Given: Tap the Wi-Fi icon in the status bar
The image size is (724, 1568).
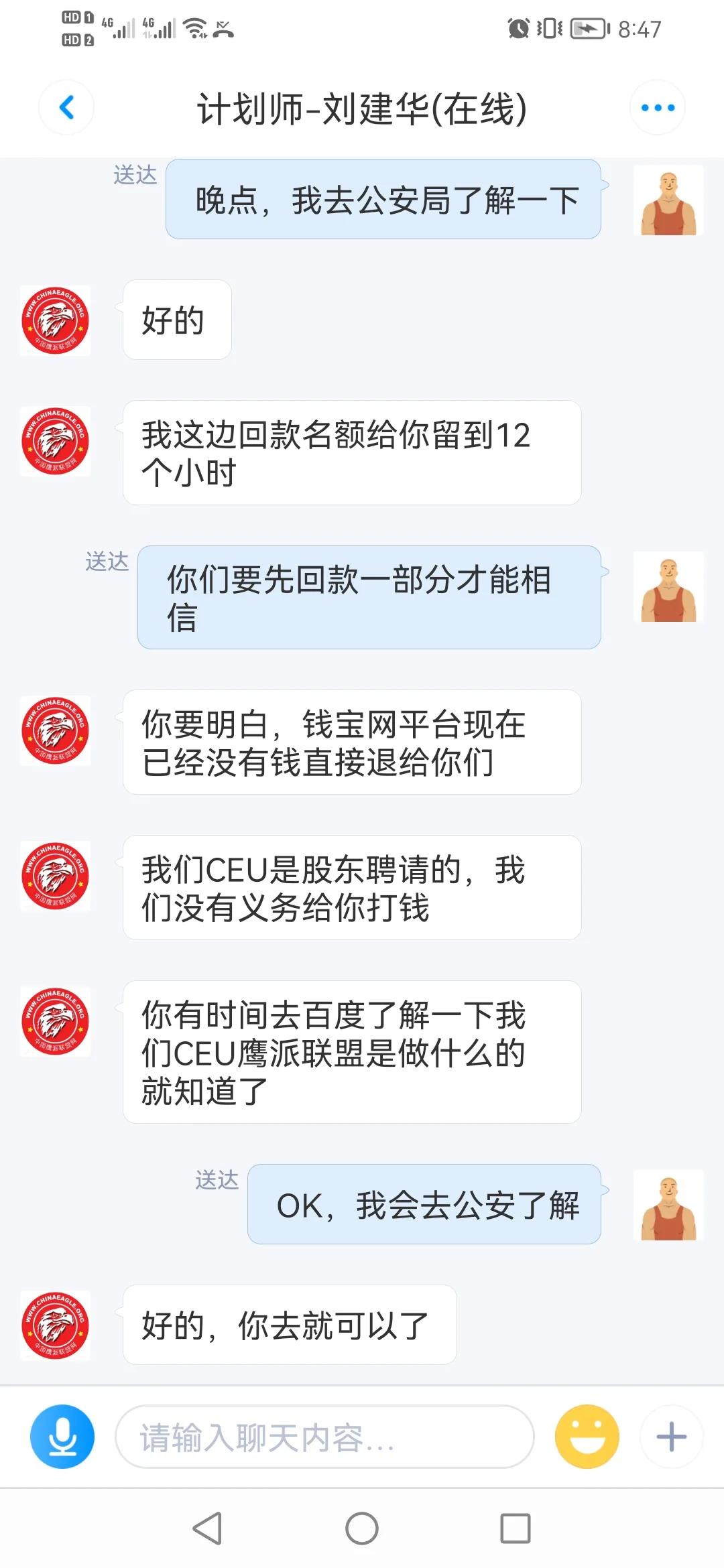Looking at the screenshot, I should point(195,27).
